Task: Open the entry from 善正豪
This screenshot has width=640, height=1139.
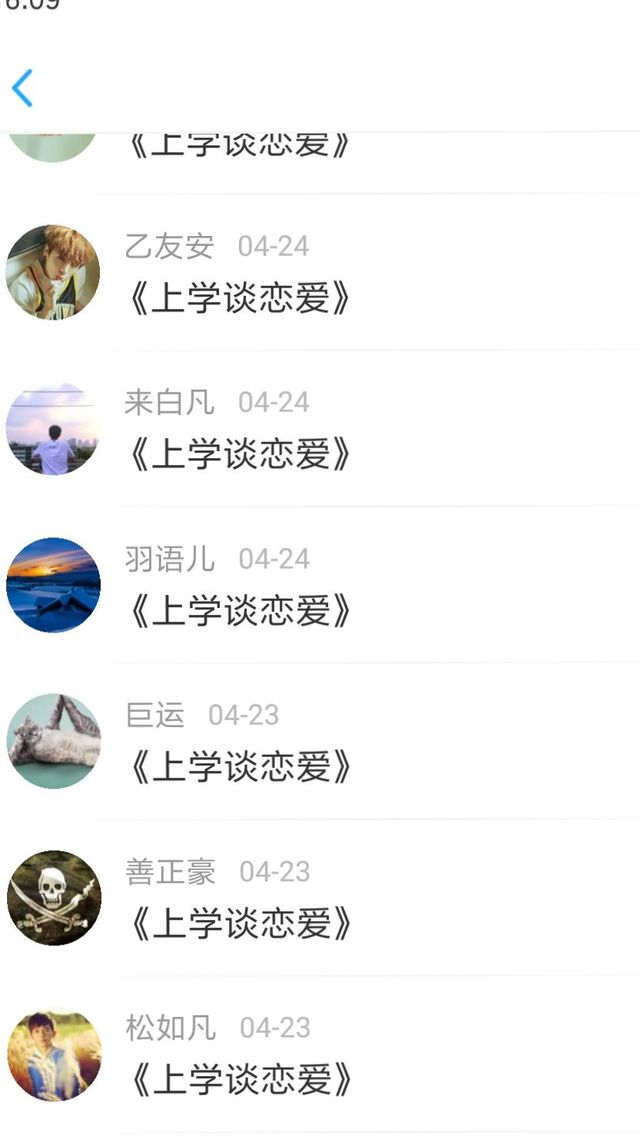Action: [320, 898]
